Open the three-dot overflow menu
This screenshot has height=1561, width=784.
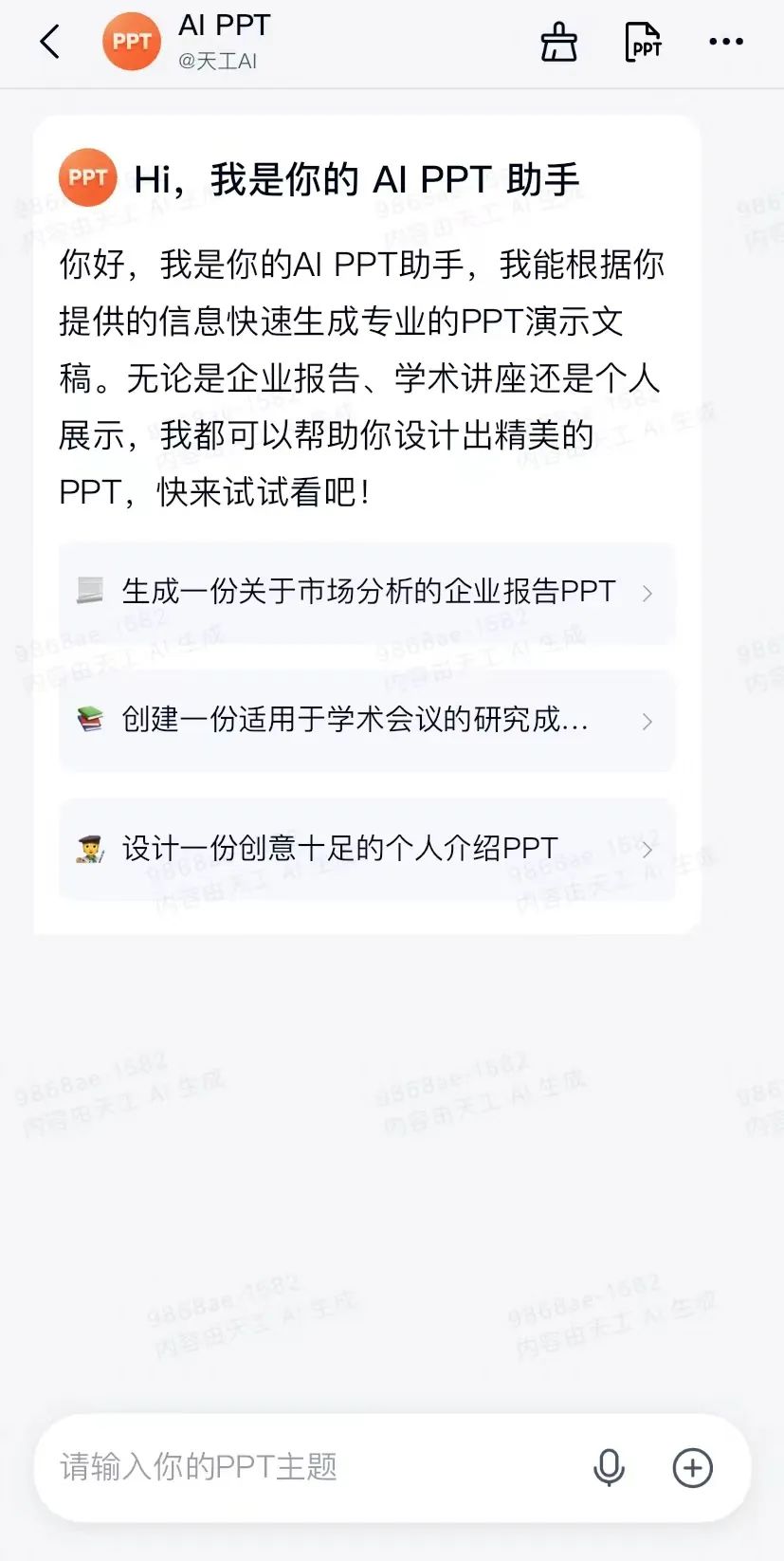[726, 42]
